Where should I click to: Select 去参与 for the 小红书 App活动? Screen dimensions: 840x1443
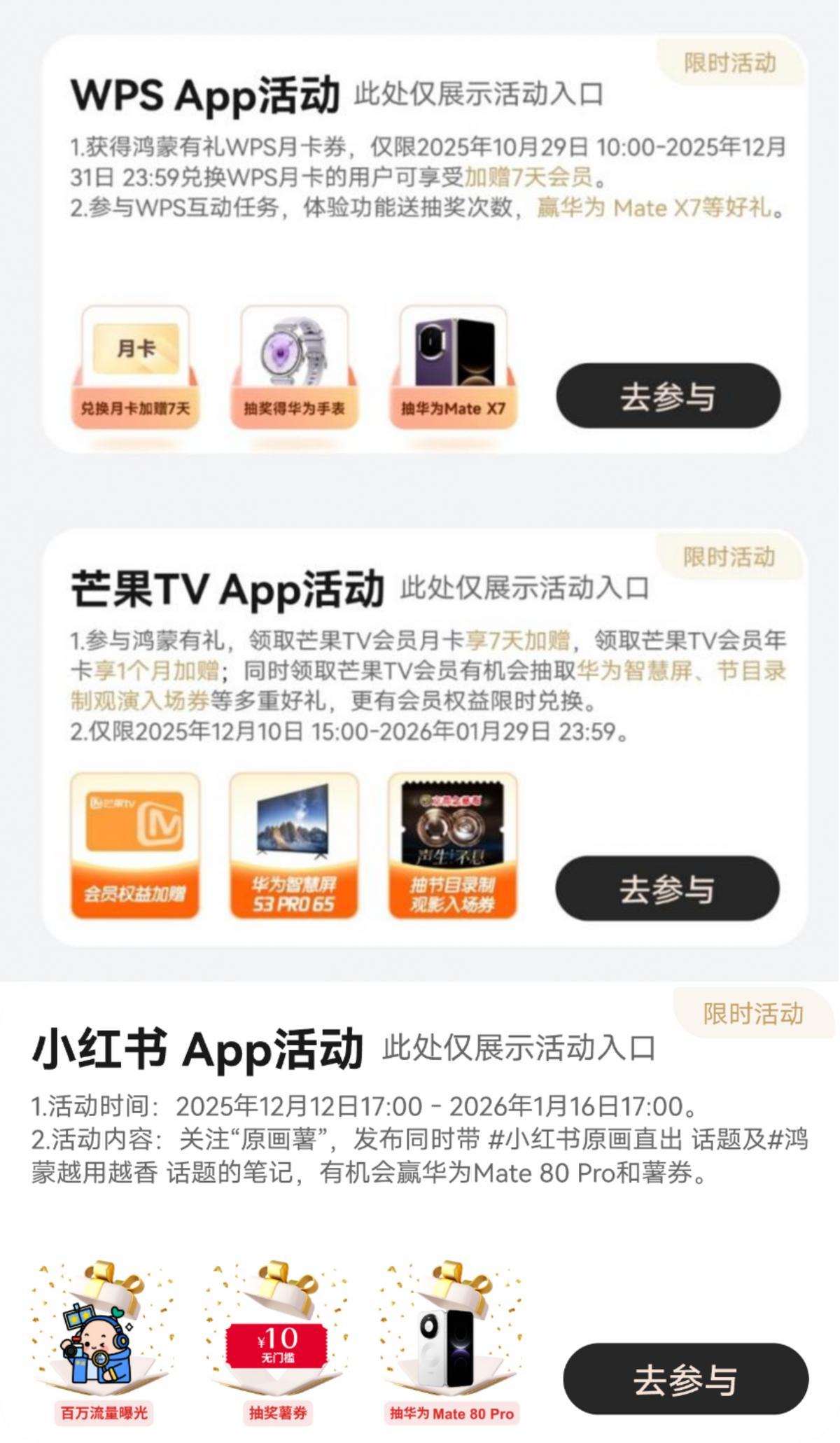coord(685,1379)
